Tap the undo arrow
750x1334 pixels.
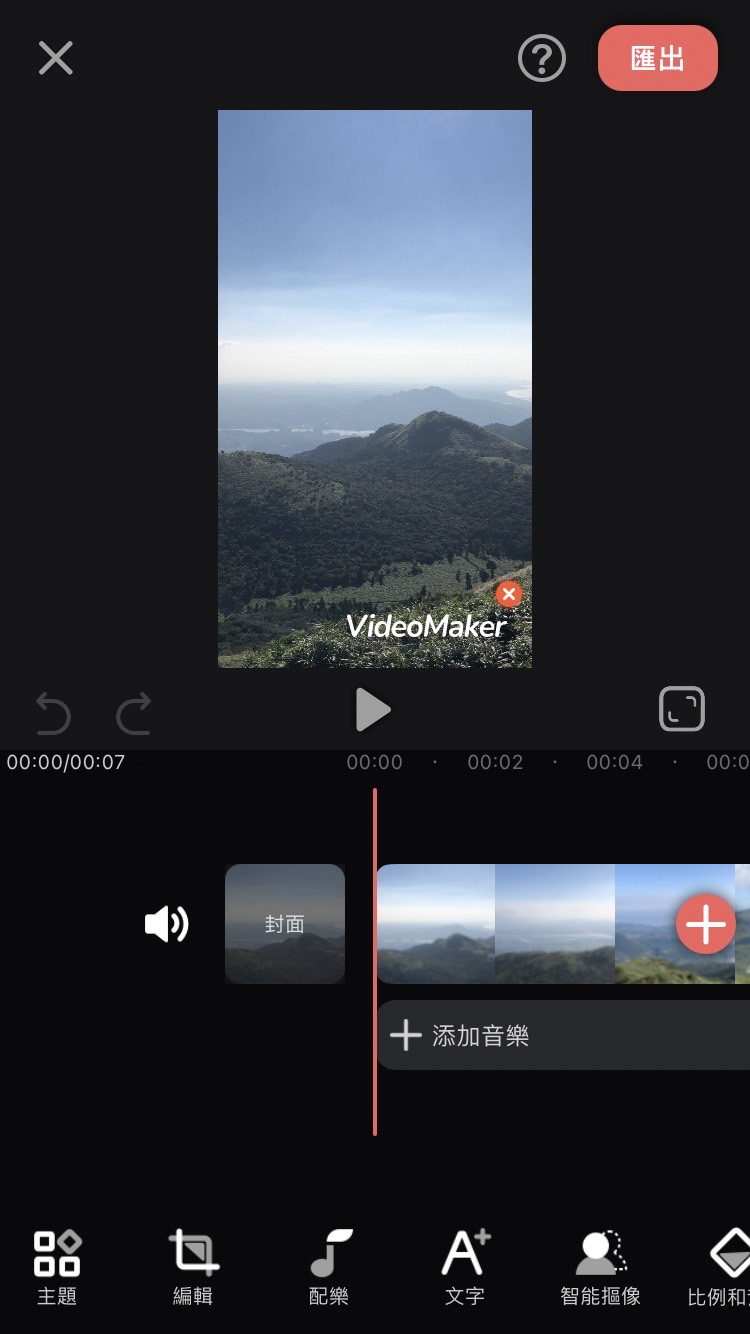tap(52, 712)
